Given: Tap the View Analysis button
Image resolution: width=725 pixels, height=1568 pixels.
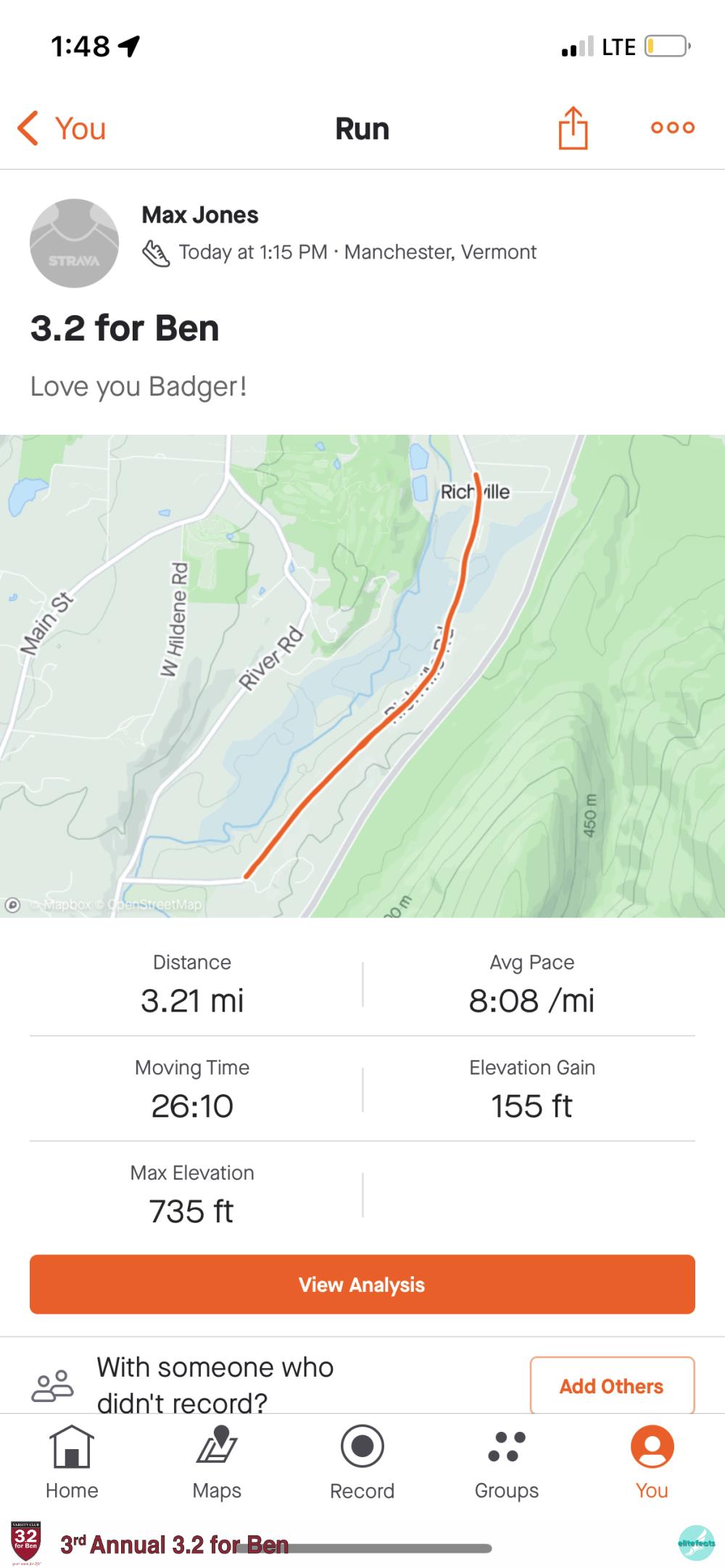Looking at the screenshot, I should tap(362, 1285).
